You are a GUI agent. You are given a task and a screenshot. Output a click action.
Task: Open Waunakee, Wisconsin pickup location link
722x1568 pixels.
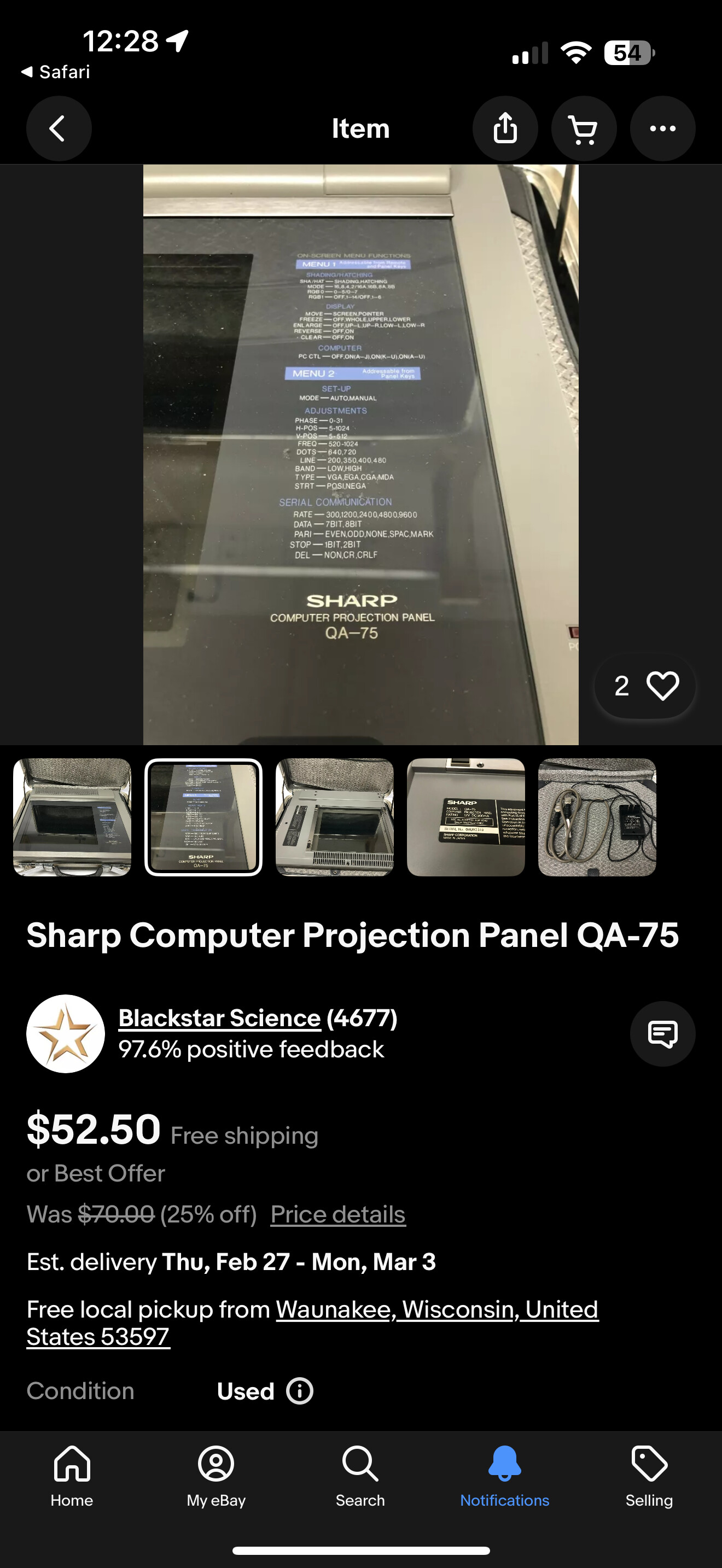pos(312,1323)
